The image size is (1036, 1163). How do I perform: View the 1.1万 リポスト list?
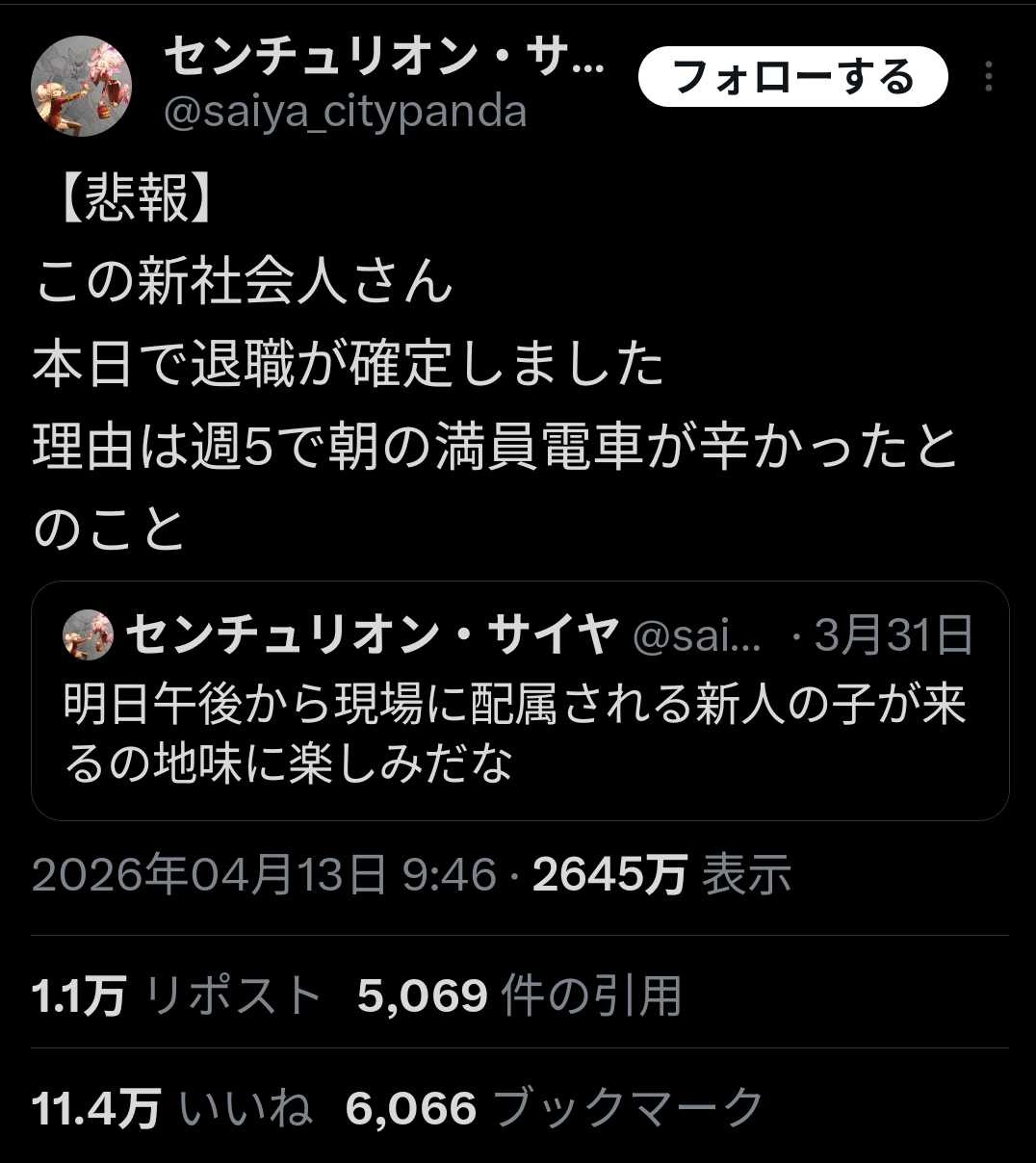click(176, 995)
